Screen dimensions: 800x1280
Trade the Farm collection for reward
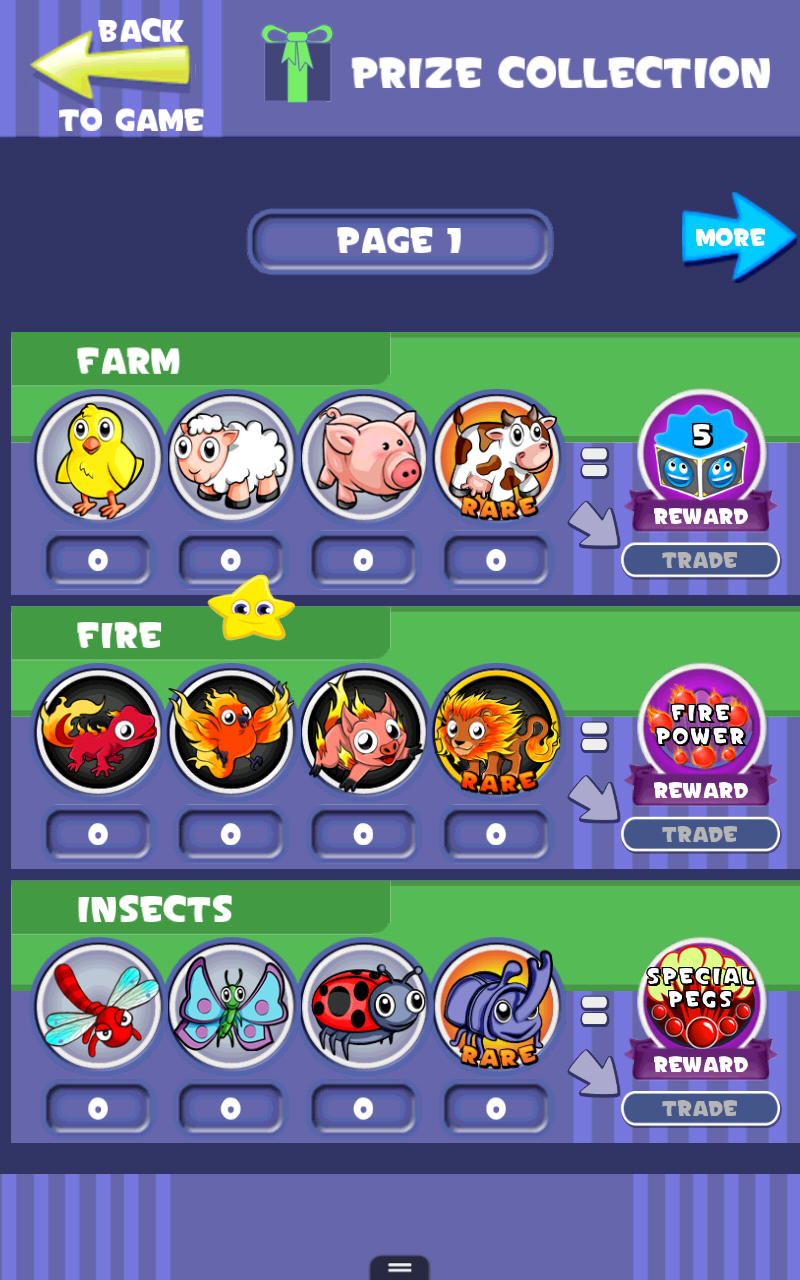pos(700,560)
